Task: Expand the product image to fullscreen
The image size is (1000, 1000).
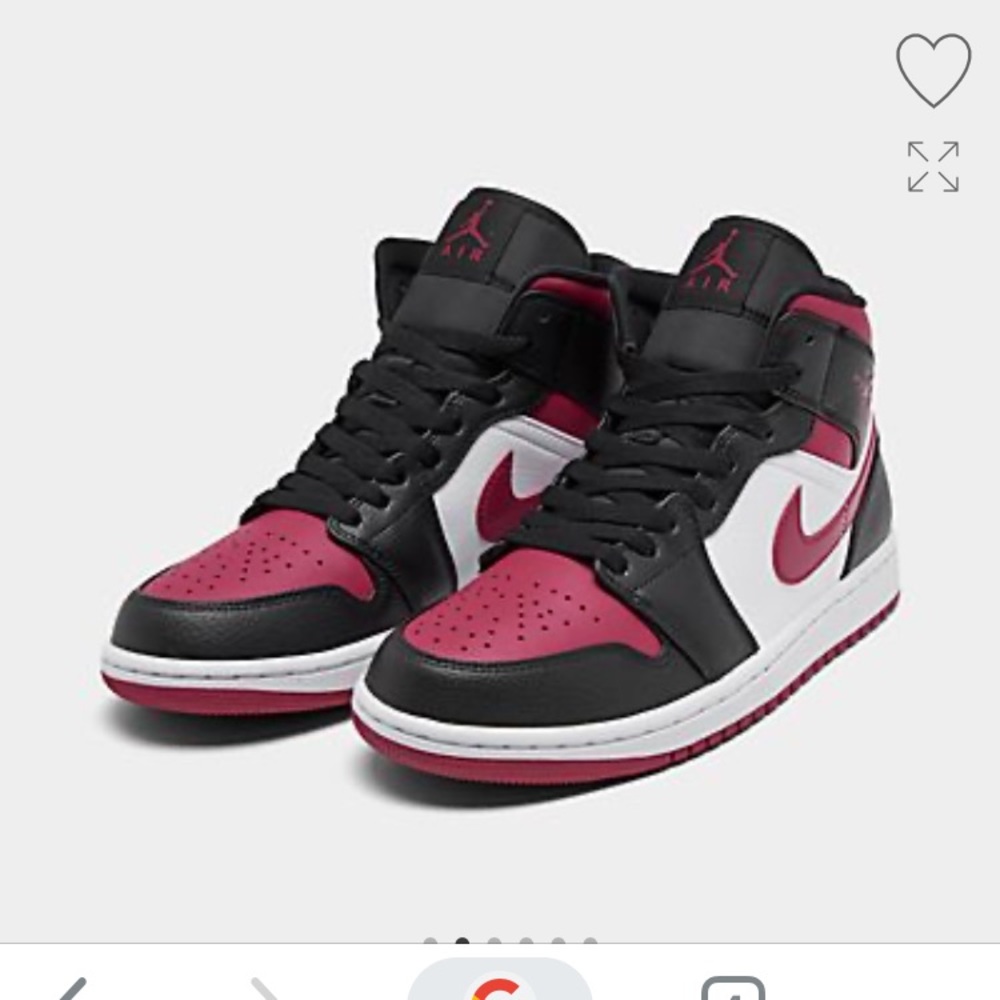Action: (933, 167)
